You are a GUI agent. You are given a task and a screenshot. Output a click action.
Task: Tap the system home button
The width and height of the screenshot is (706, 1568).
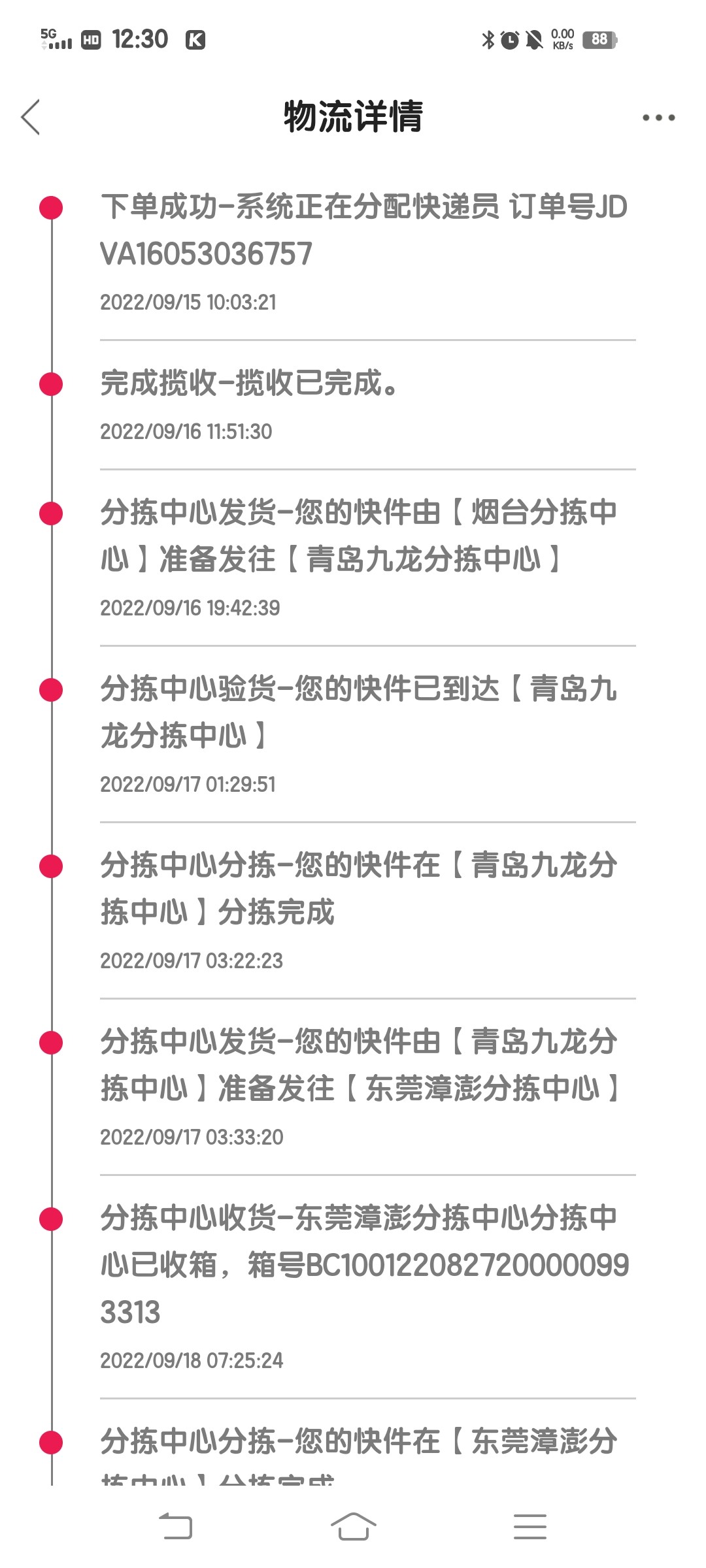353,1526
